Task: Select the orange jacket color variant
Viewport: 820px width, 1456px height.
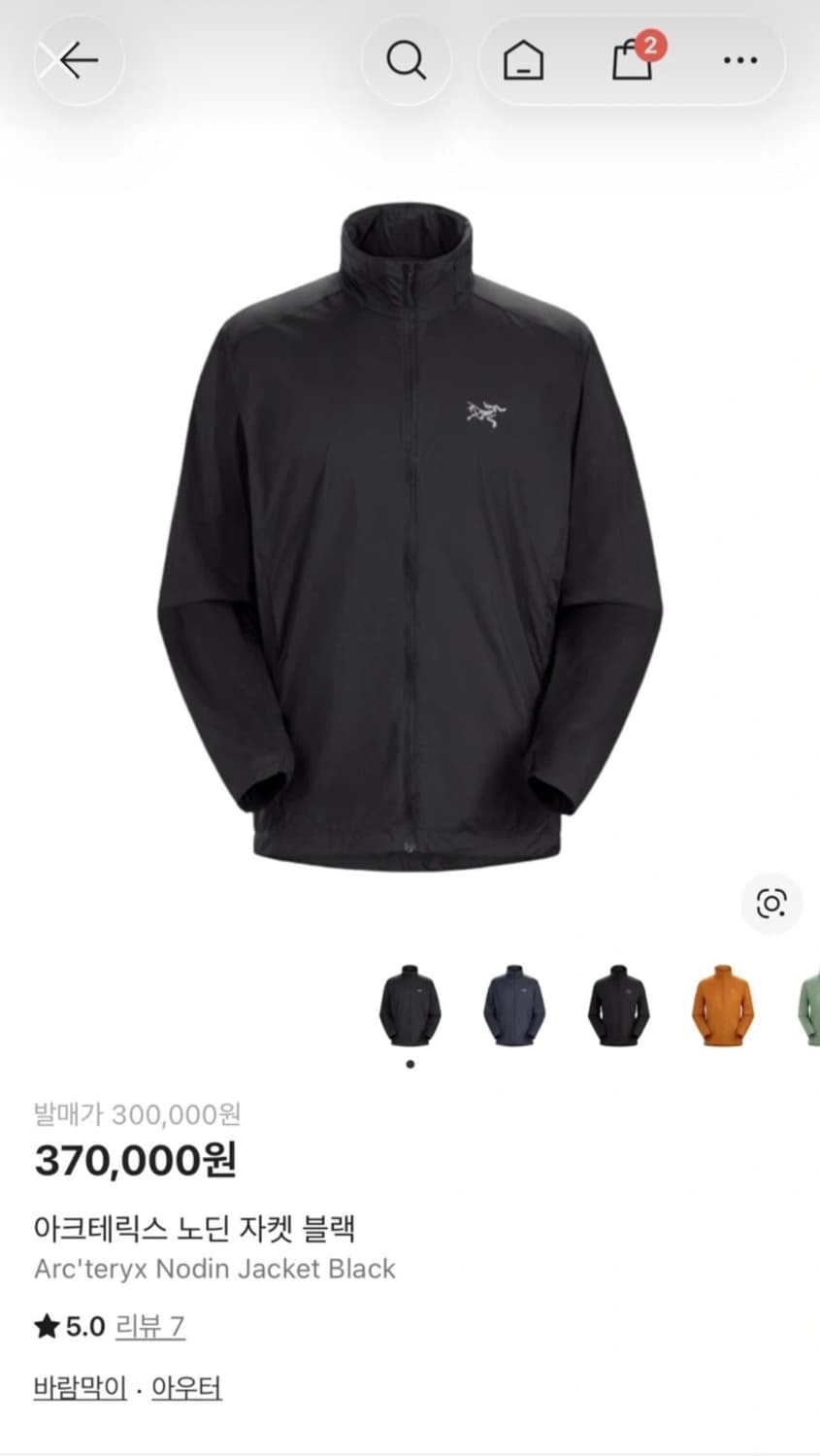Action: 720,1009
